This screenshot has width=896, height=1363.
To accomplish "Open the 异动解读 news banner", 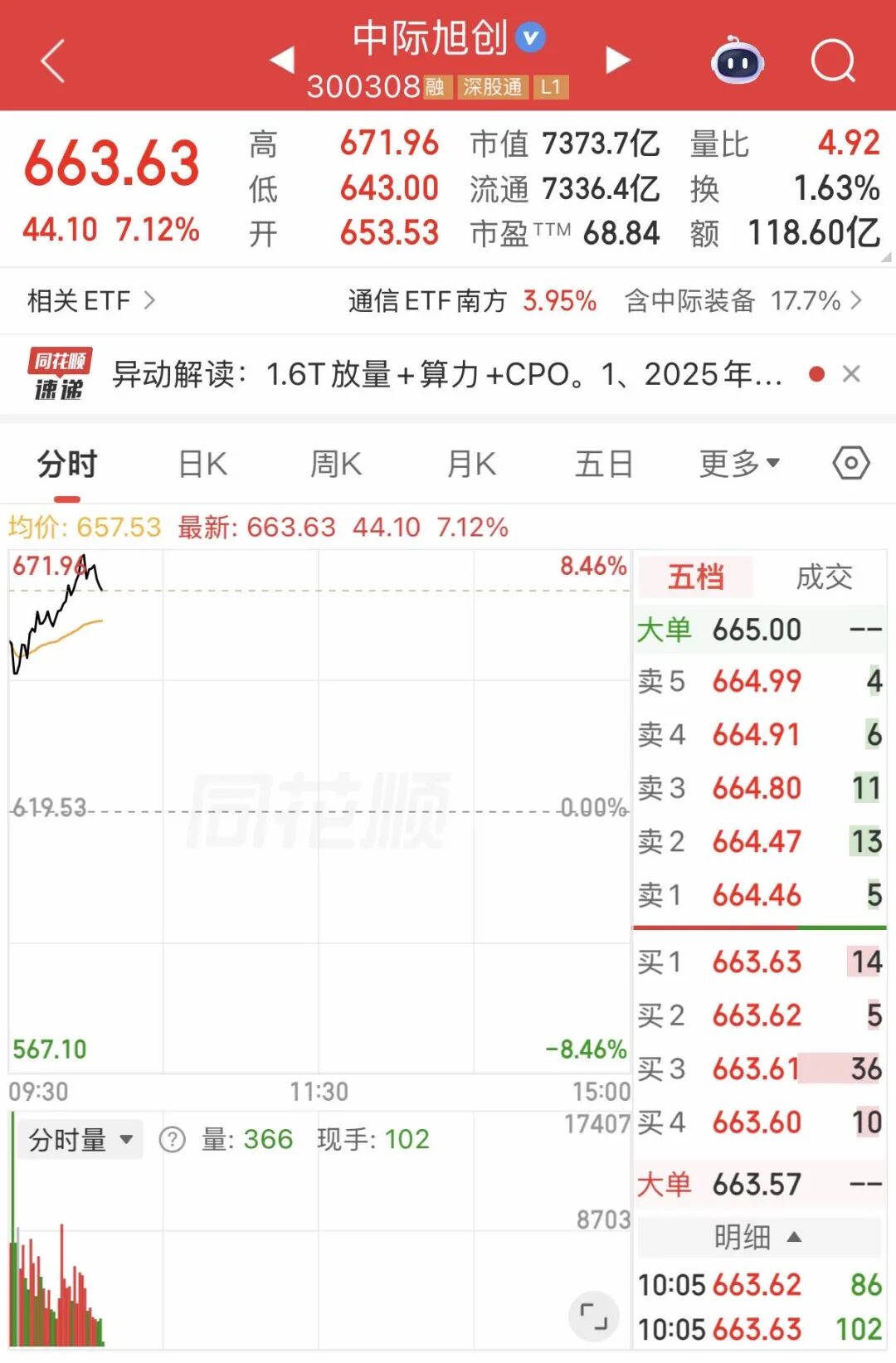I will coord(448,374).
